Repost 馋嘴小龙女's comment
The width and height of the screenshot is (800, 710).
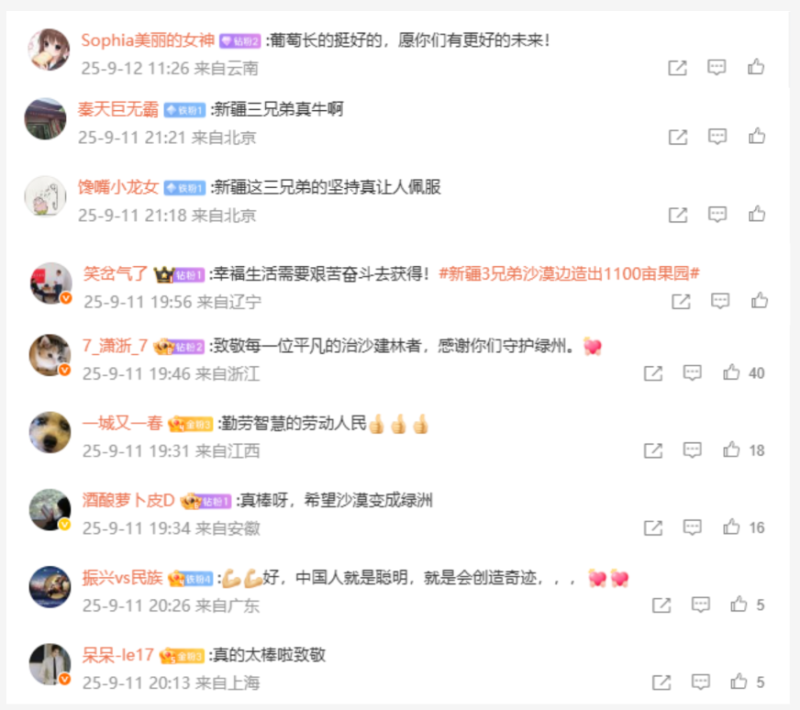pos(677,214)
